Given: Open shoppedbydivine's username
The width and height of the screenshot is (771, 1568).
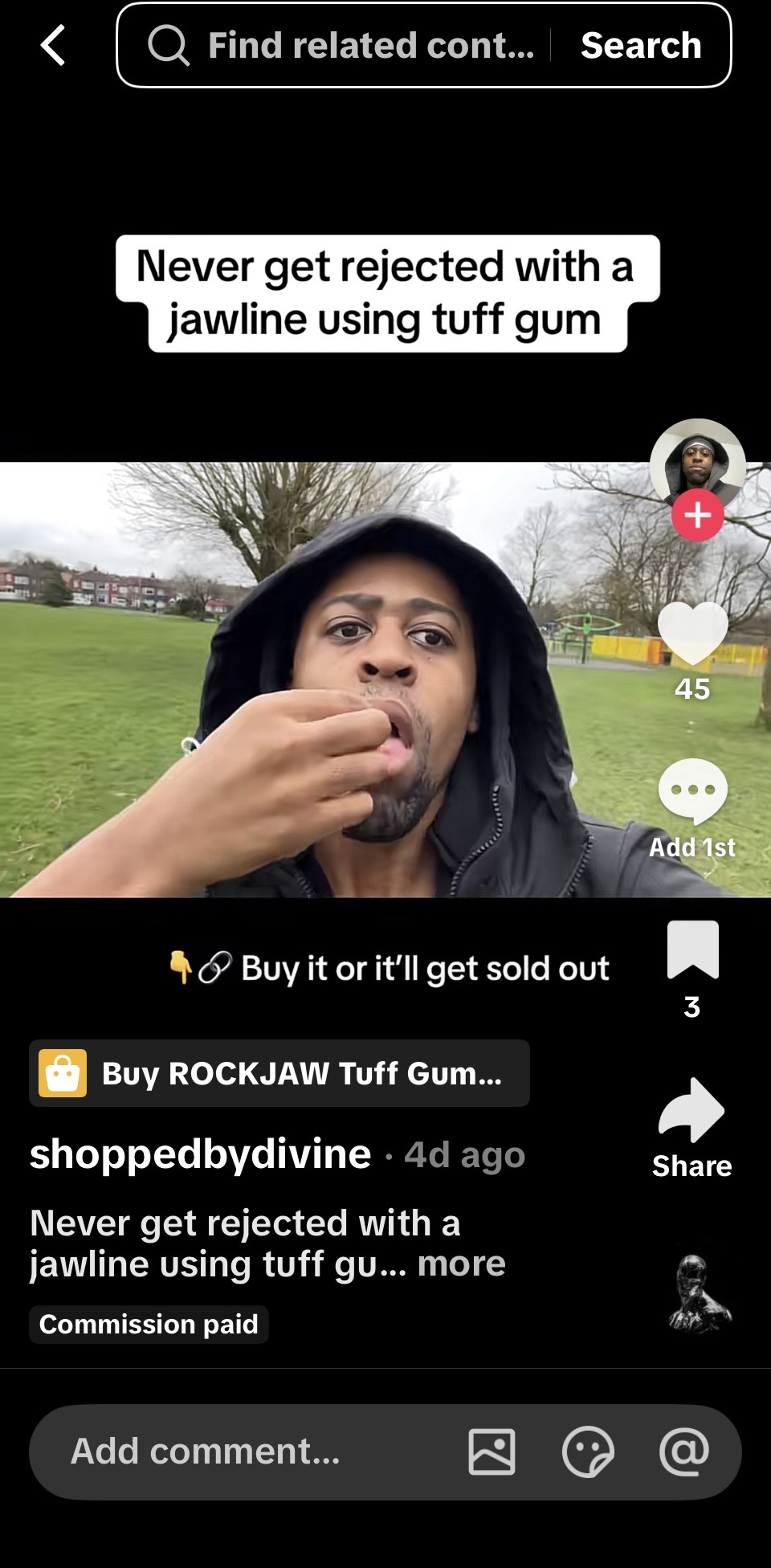Looking at the screenshot, I should [x=200, y=1154].
